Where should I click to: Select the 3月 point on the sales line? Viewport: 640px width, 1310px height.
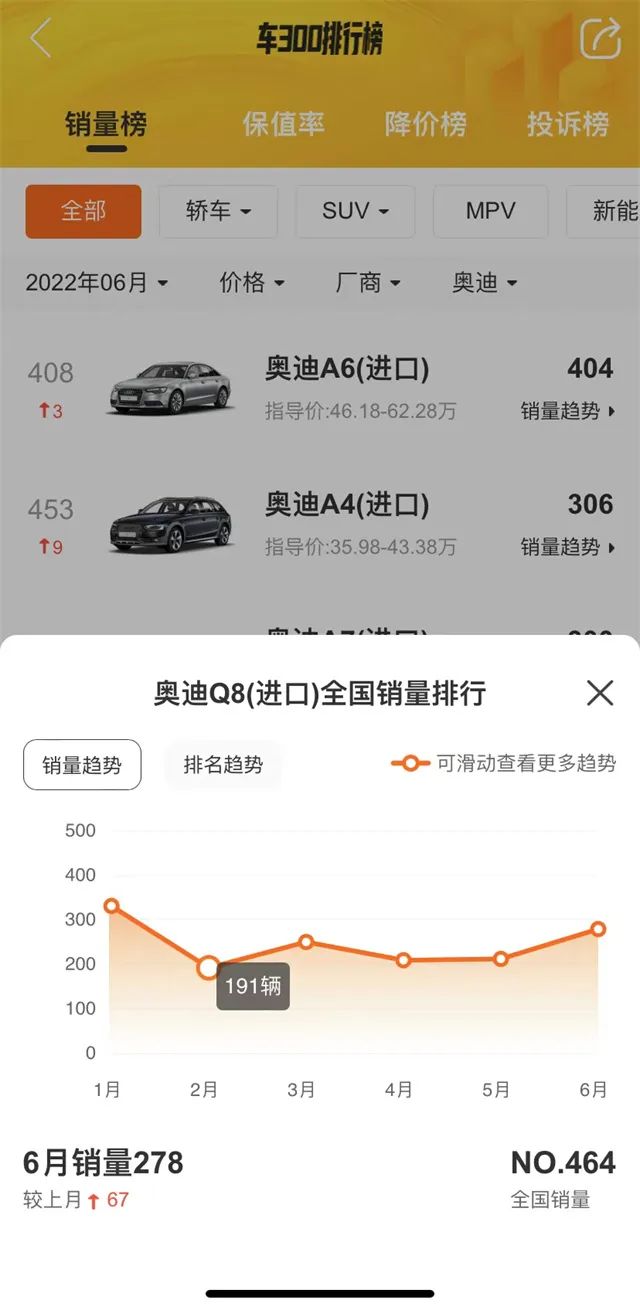click(306, 942)
